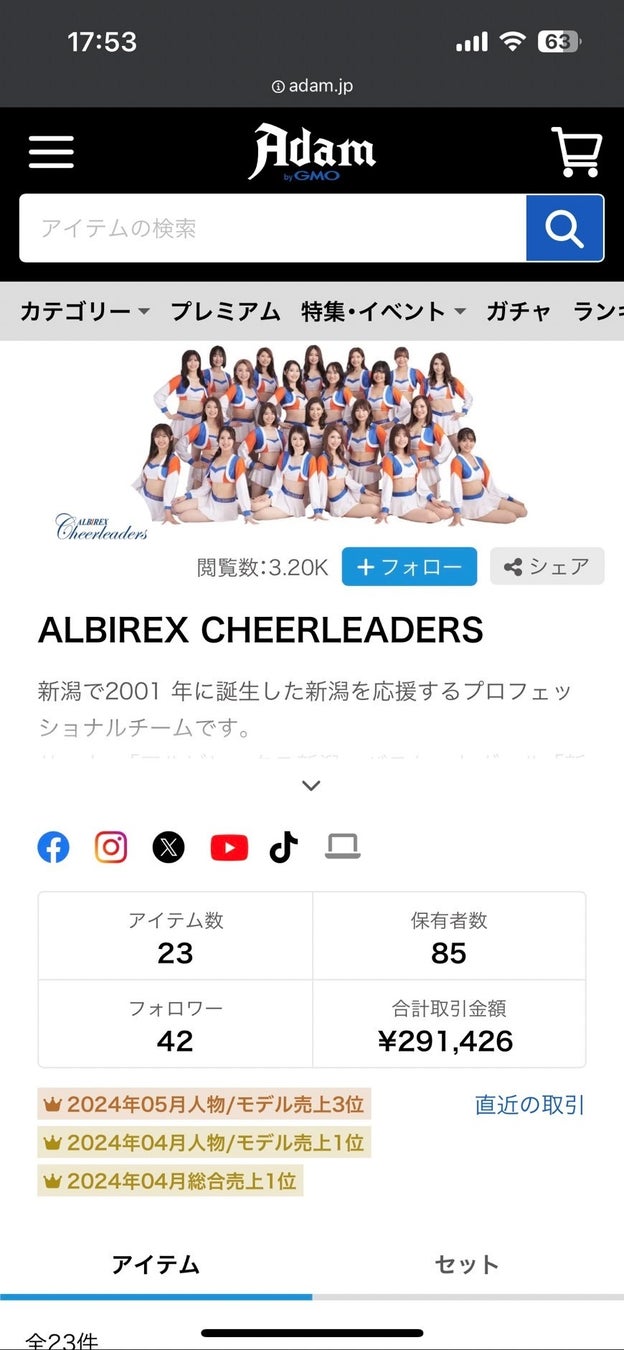Open the Instagram profile link

click(x=111, y=848)
